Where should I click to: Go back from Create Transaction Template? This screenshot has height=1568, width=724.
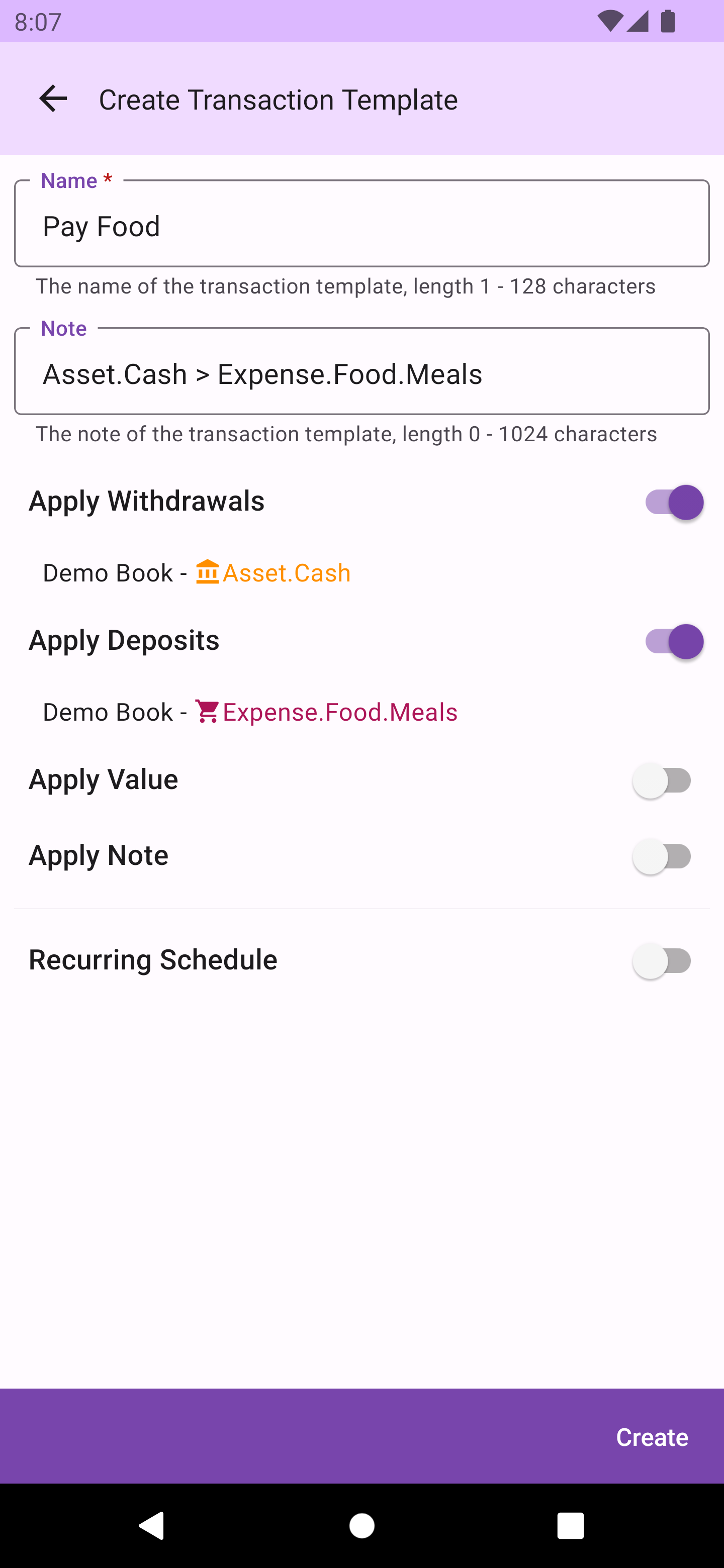[x=53, y=99]
